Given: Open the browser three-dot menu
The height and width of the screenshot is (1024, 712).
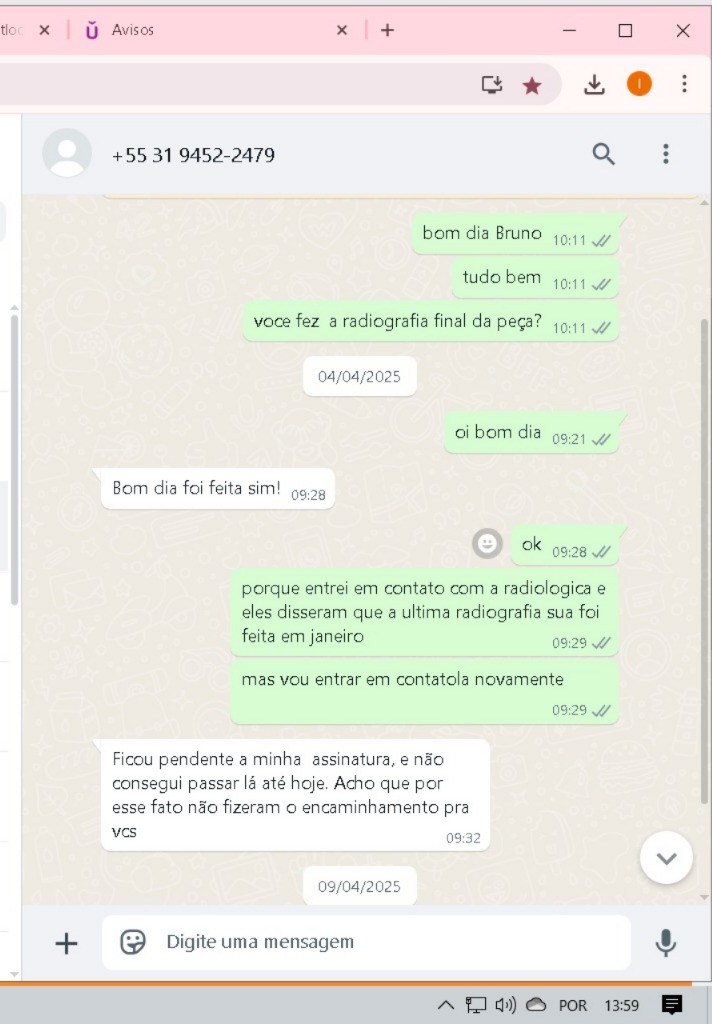Looking at the screenshot, I should (684, 85).
